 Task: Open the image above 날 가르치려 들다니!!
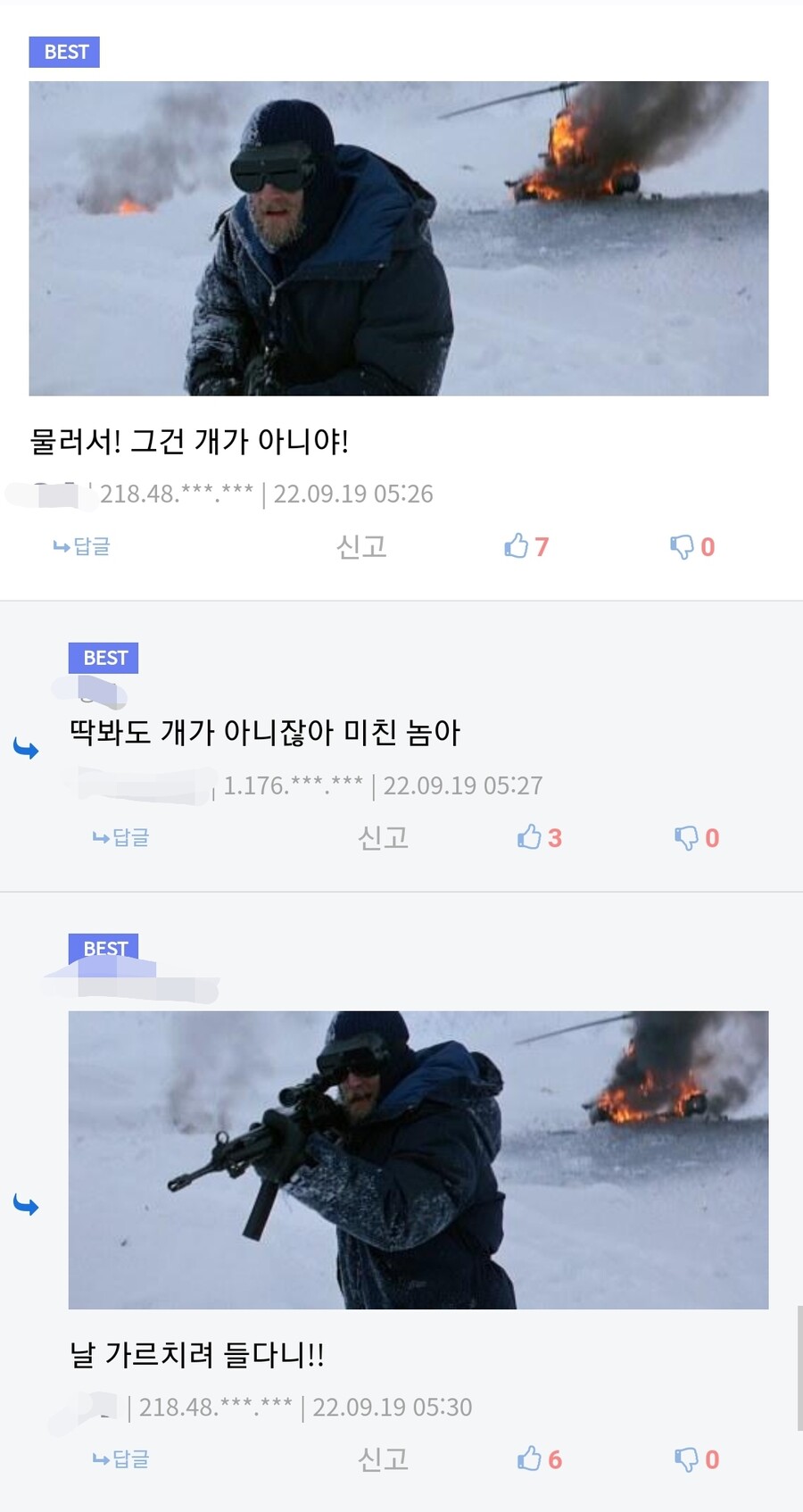pyautogui.click(x=418, y=1159)
